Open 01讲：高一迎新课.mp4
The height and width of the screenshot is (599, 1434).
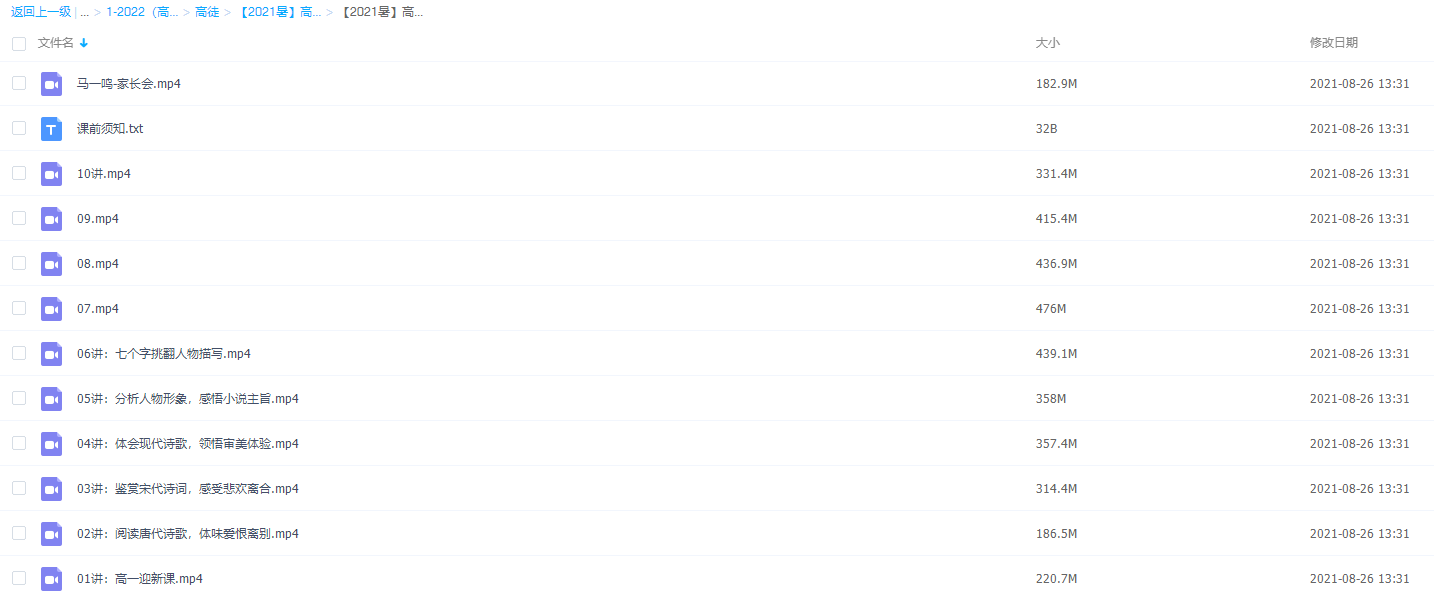click(139, 579)
